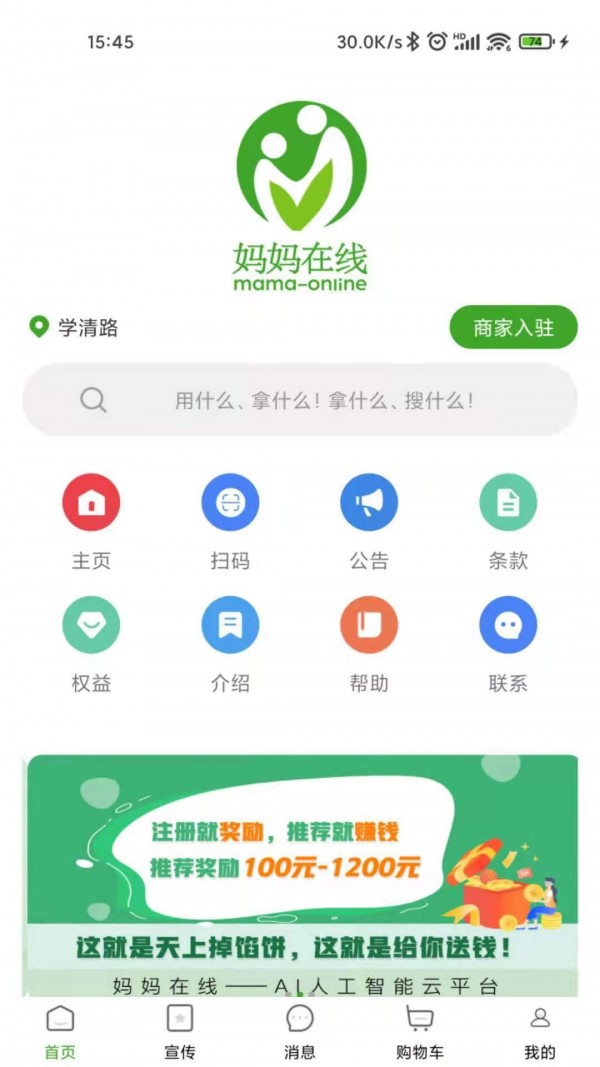This screenshot has height=1067, width=600.
Task: Switch to the 首页 tab
Action: click(60, 1033)
